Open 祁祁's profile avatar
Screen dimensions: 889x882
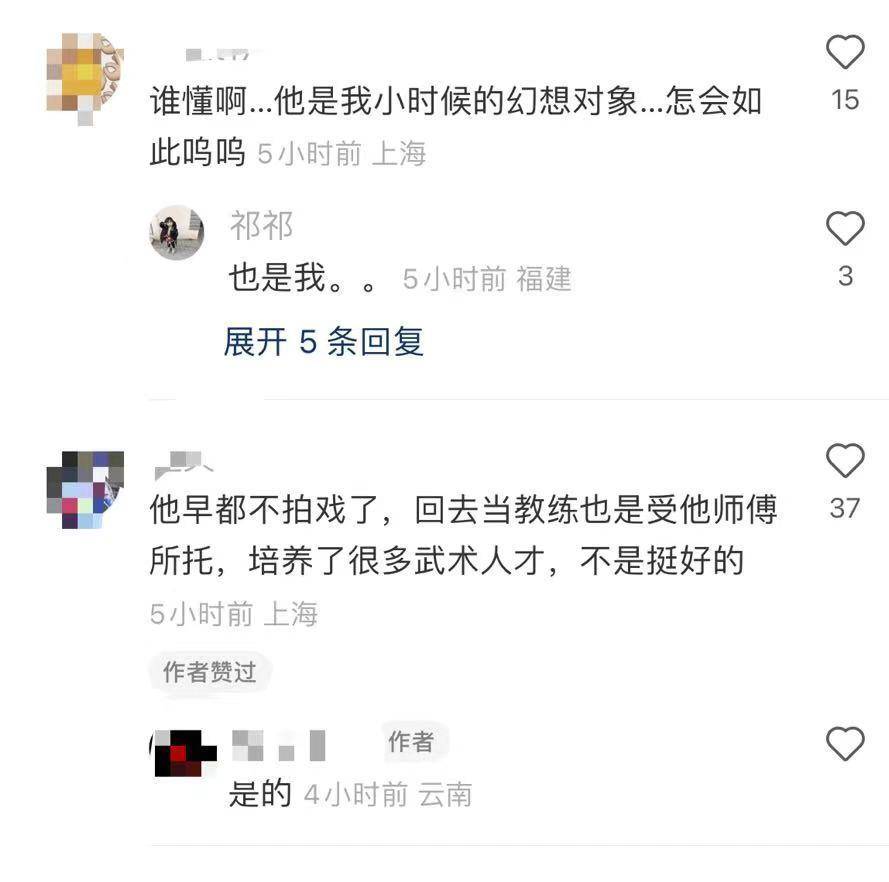point(177,233)
